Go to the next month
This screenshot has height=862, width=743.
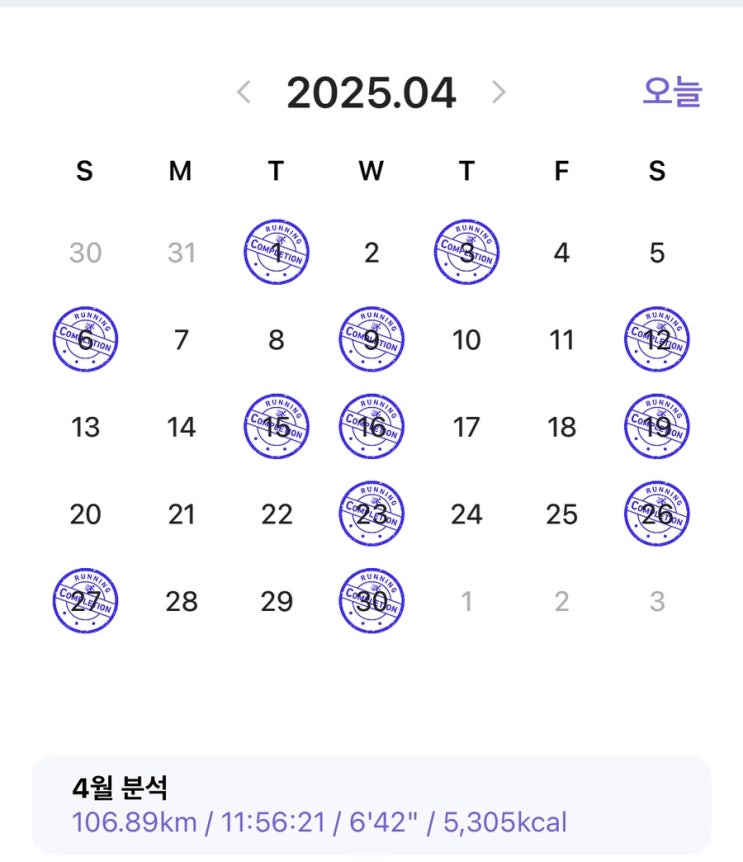click(x=498, y=92)
